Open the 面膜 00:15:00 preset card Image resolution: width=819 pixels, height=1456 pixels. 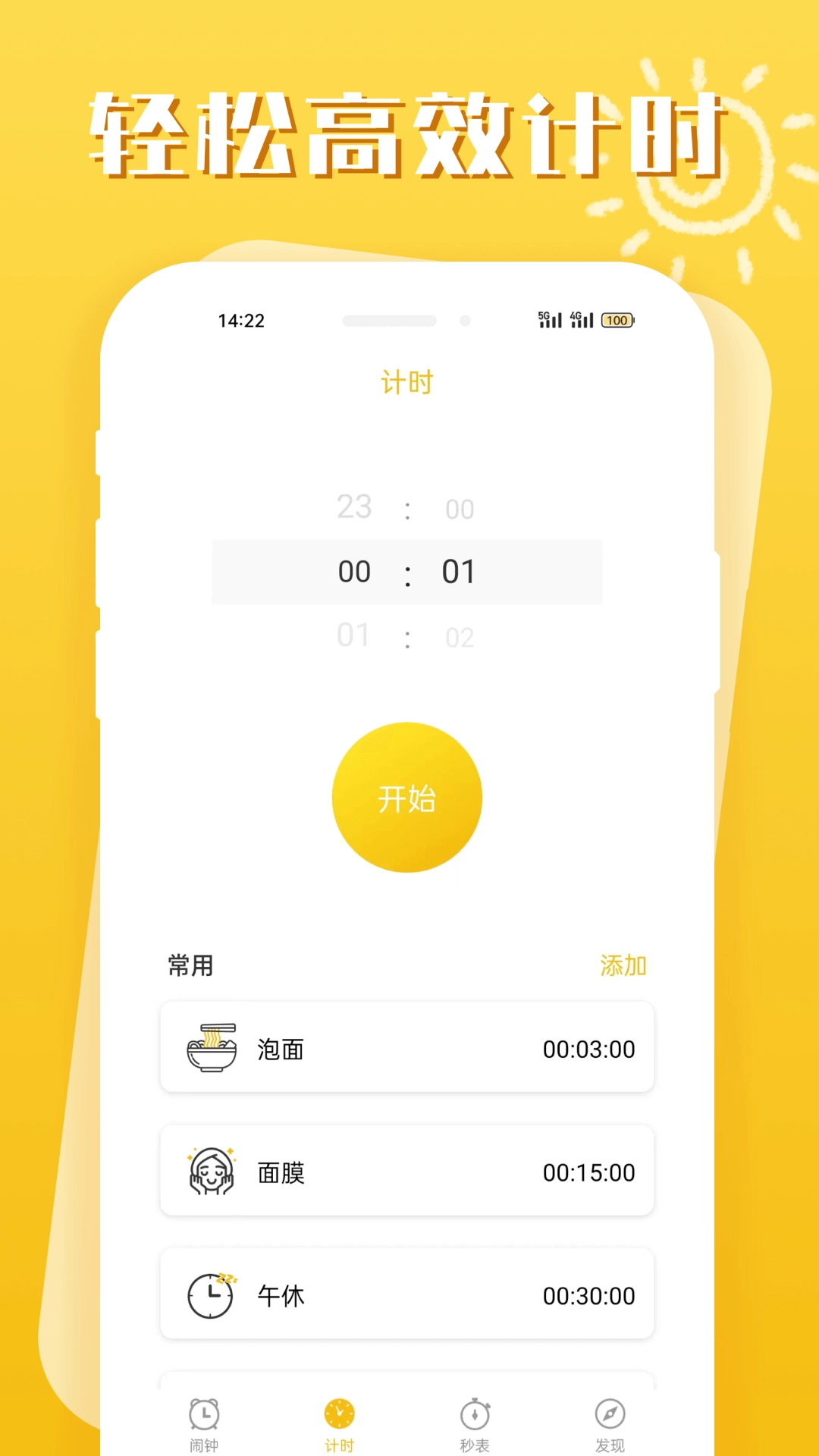(407, 1172)
